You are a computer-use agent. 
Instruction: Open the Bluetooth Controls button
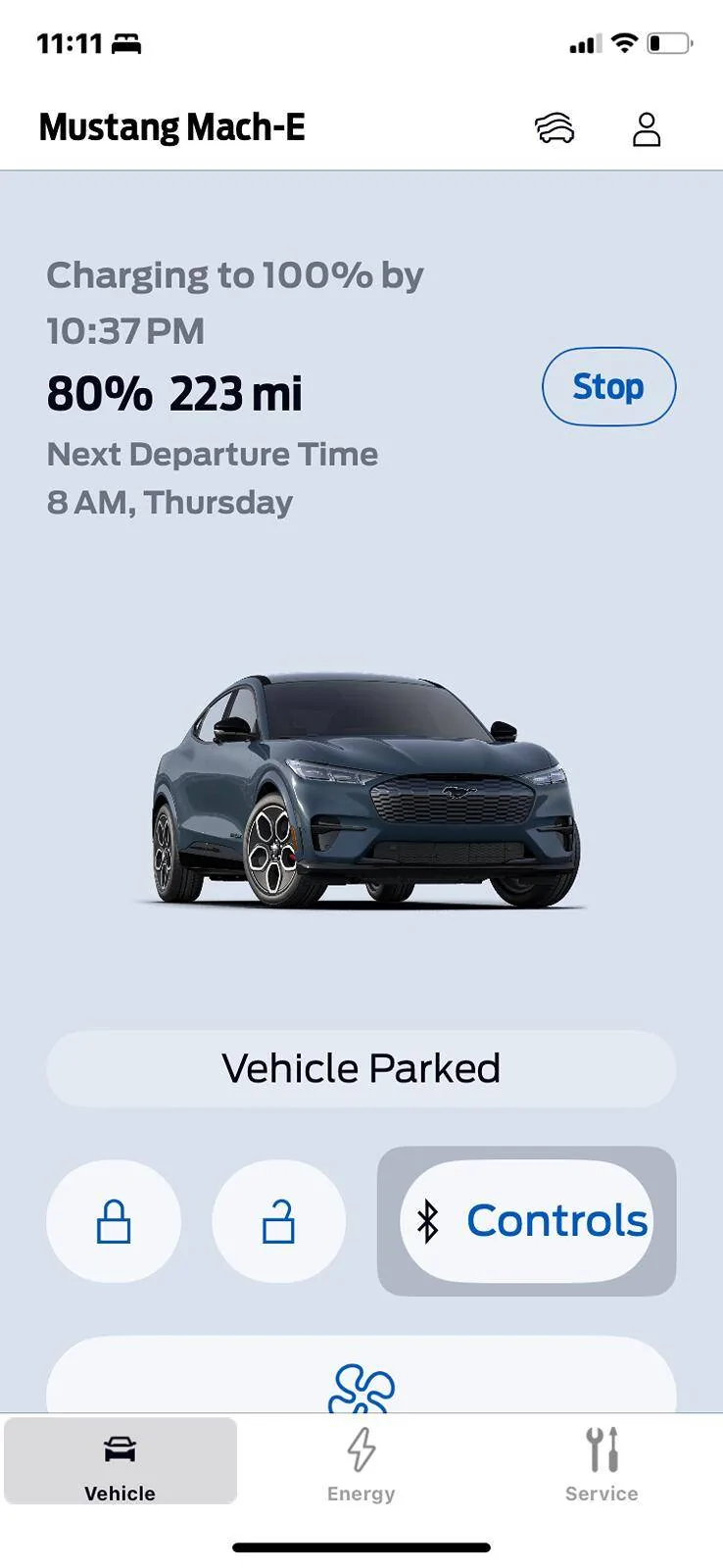coord(527,1221)
